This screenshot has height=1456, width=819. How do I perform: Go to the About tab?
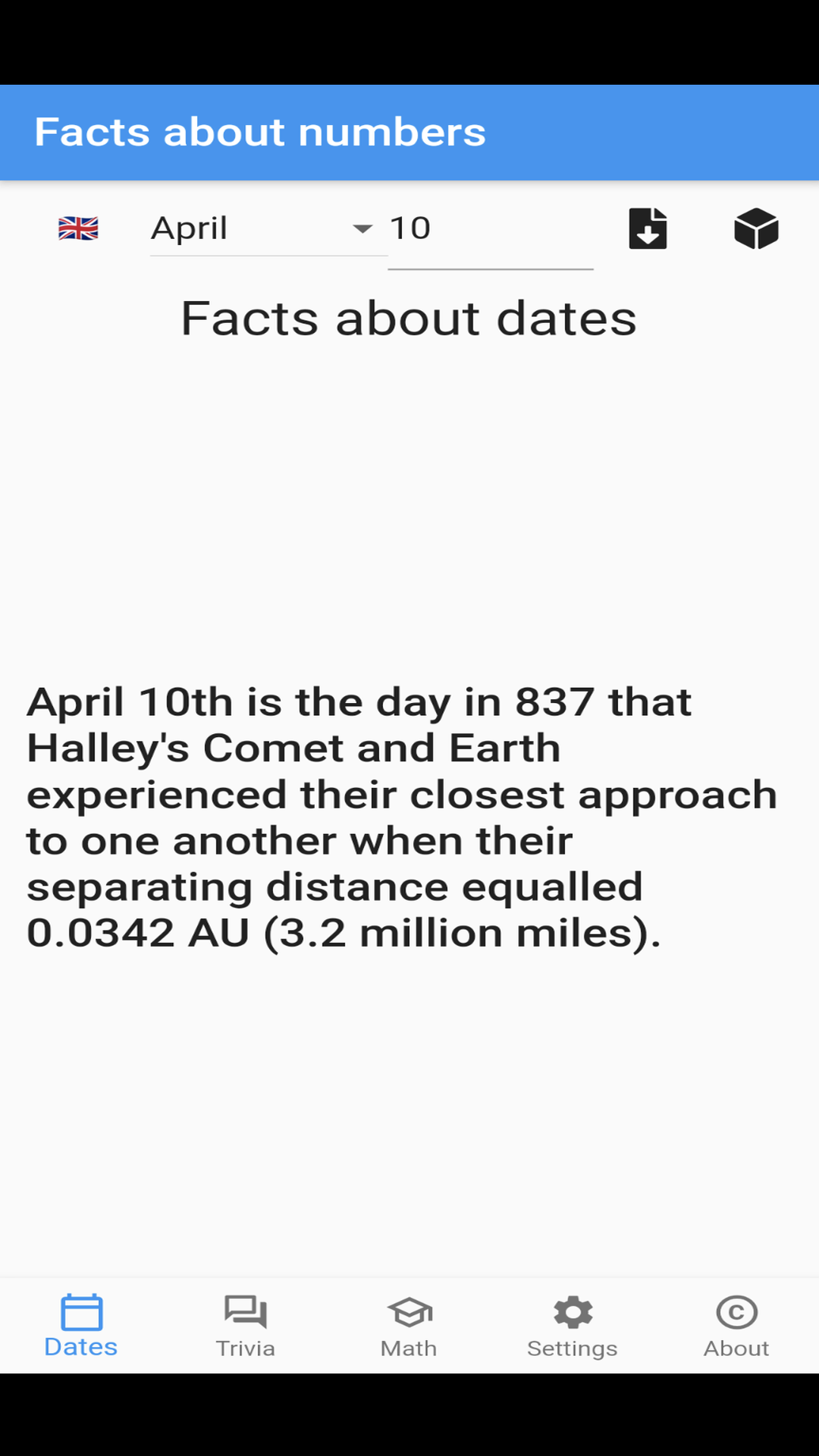click(736, 1326)
